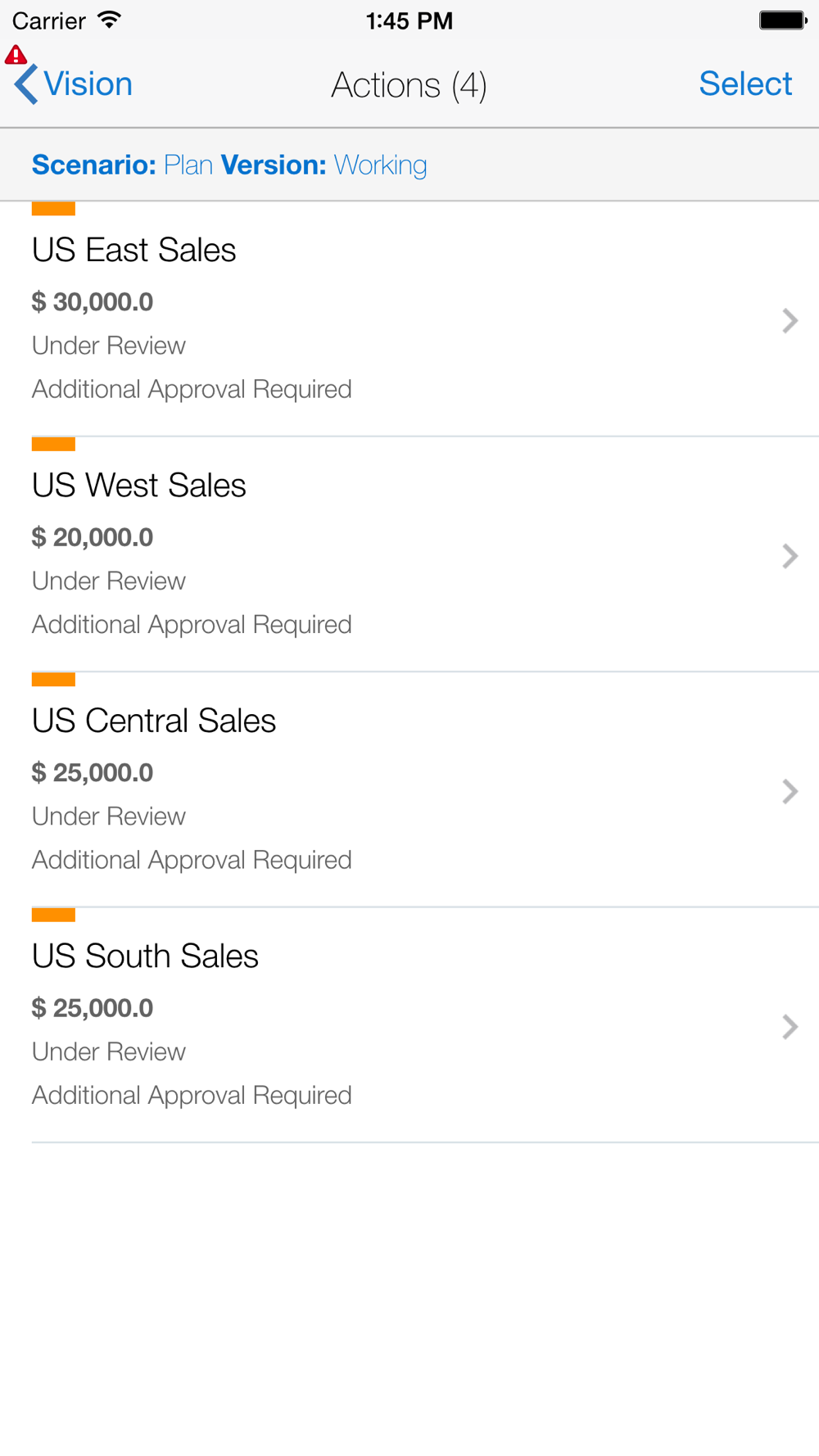Open the US South Sales action
This screenshot has width=819, height=1456.
tap(409, 1024)
